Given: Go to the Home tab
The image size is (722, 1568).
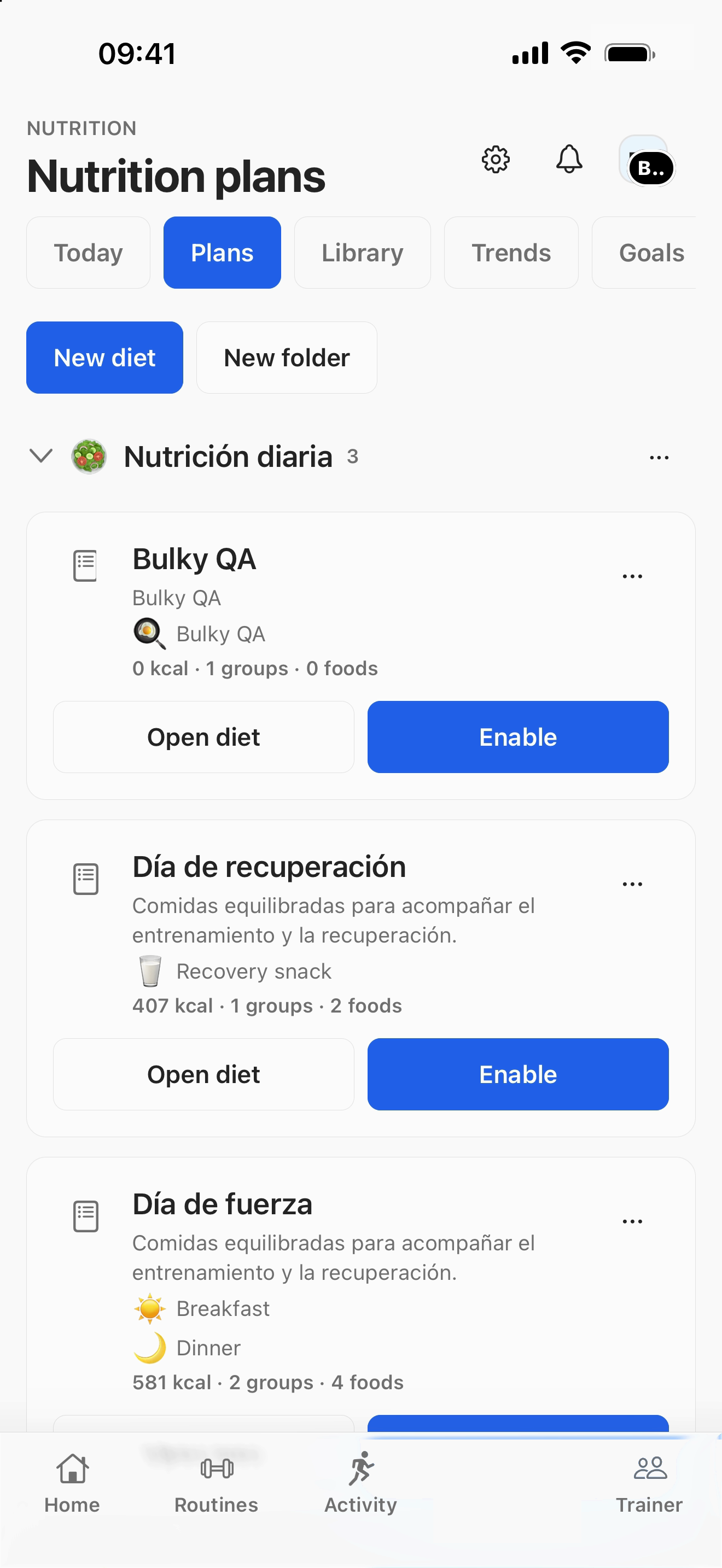Looking at the screenshot, I should [x=72, y=1483].
